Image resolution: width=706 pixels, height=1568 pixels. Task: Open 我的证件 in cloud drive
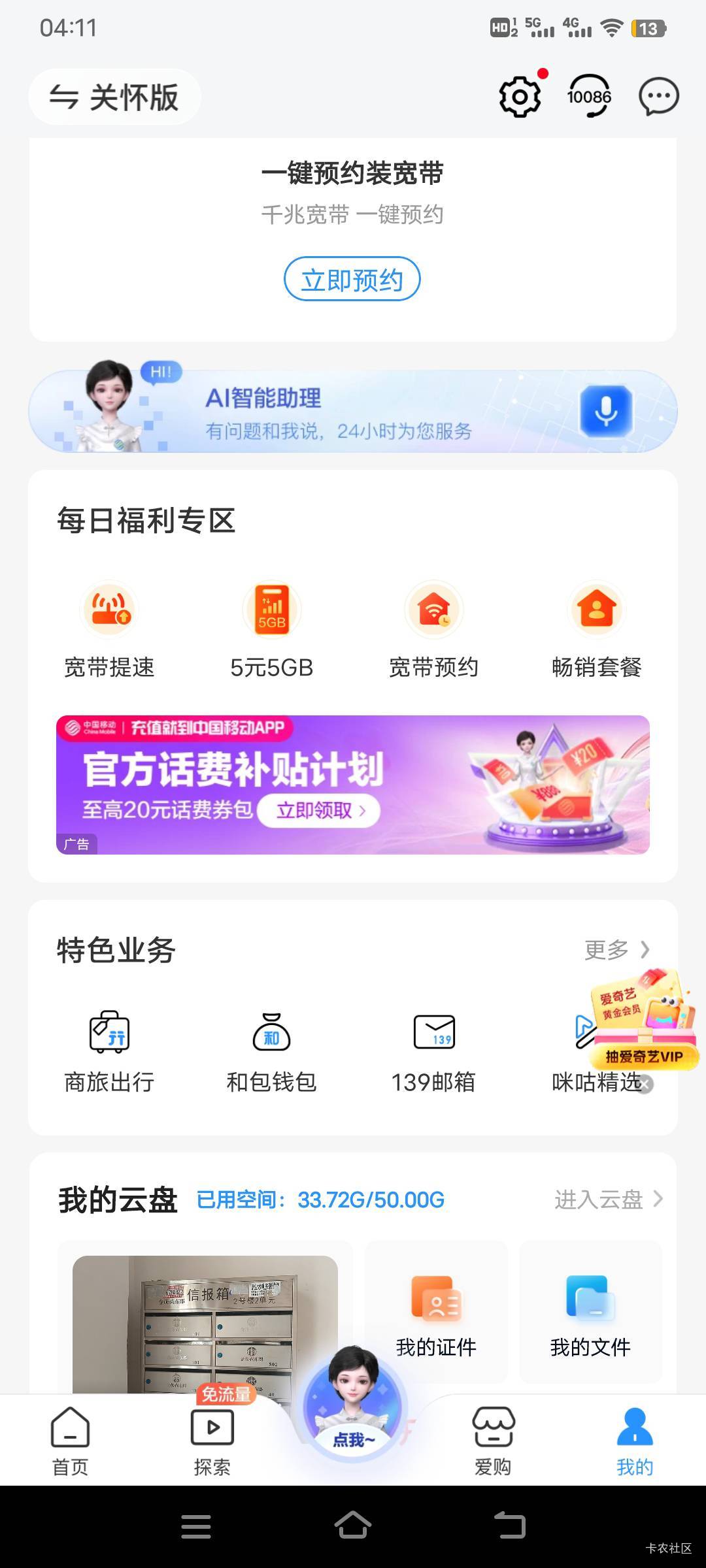[x=436, y=1313]
